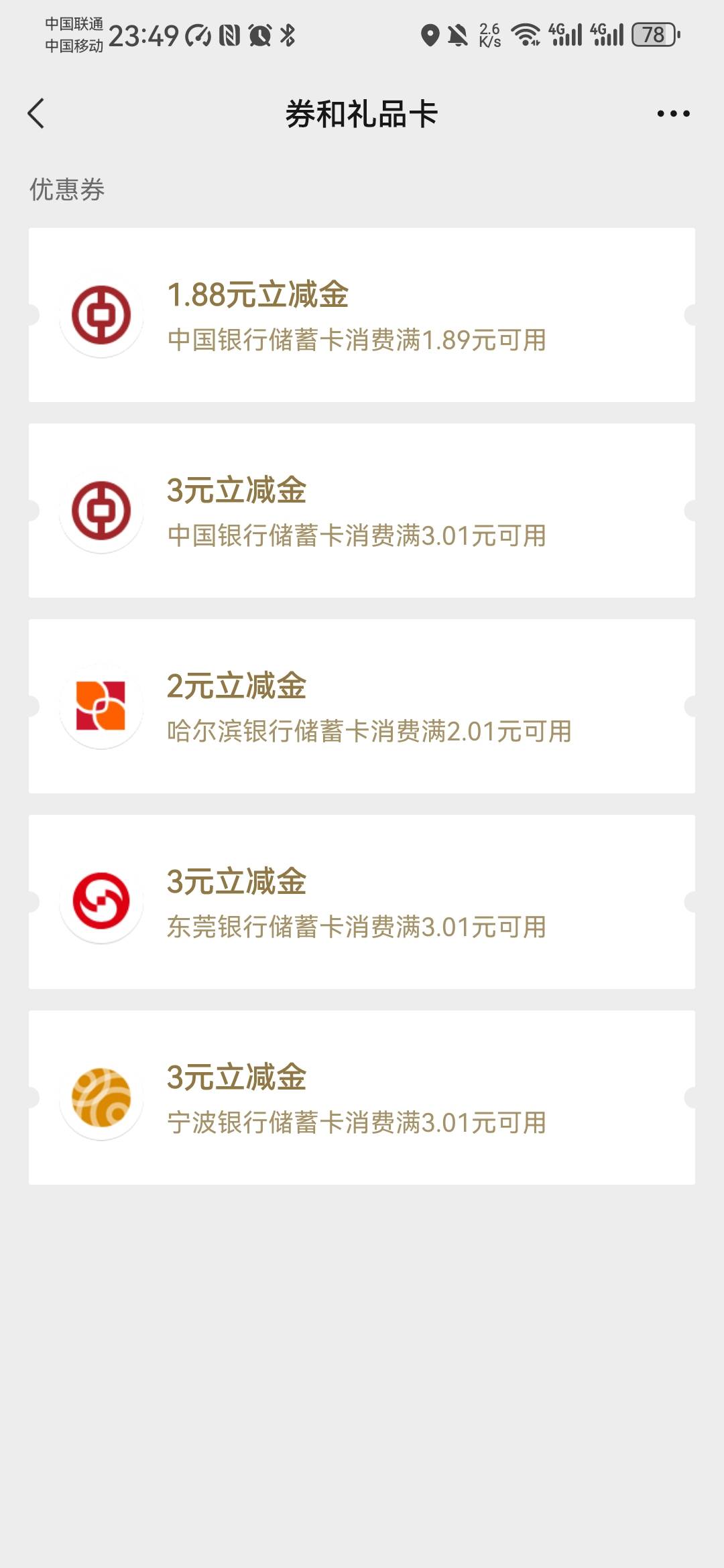Open the 1.88元立减金 中国银行 coupon
This screenshot has width=724, height=1568.
(x=362, y=315)
